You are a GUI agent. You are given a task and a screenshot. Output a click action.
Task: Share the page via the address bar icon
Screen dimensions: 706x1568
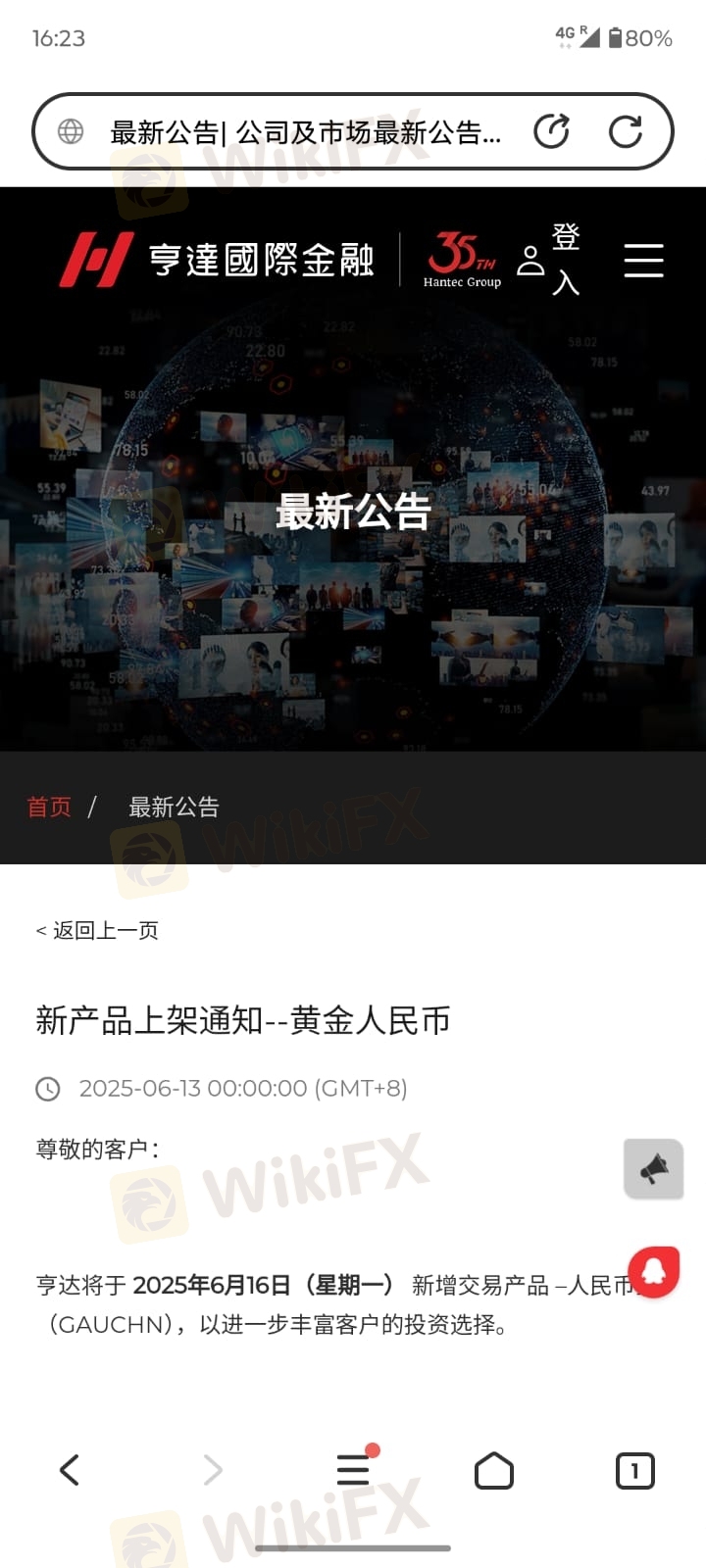pyautogui.click(x=551, y=131)
